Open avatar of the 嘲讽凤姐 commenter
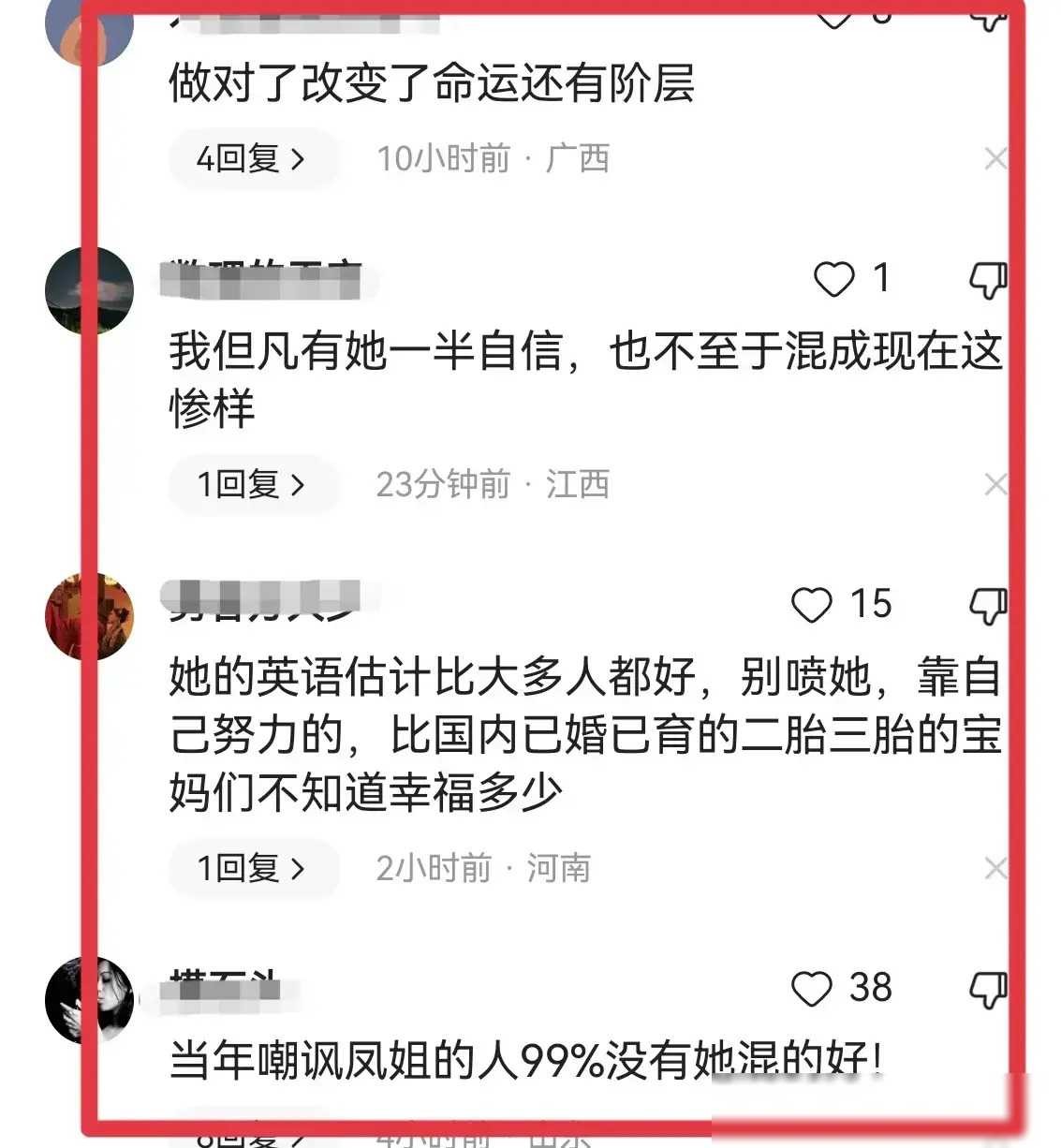Screen dimensions: 1061x1148 tap(89, 1000)
